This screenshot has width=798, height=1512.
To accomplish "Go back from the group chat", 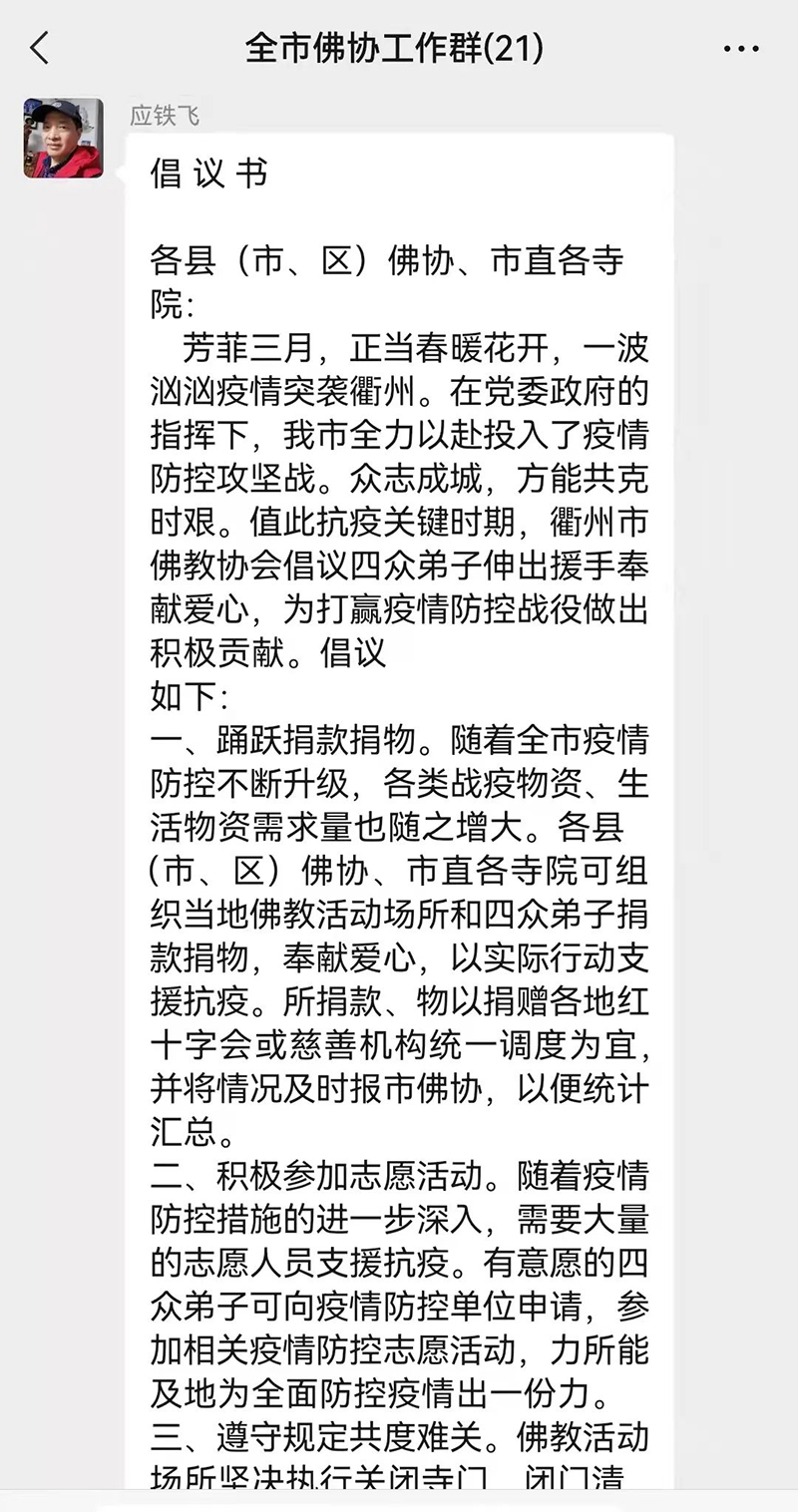I will 40,48.
